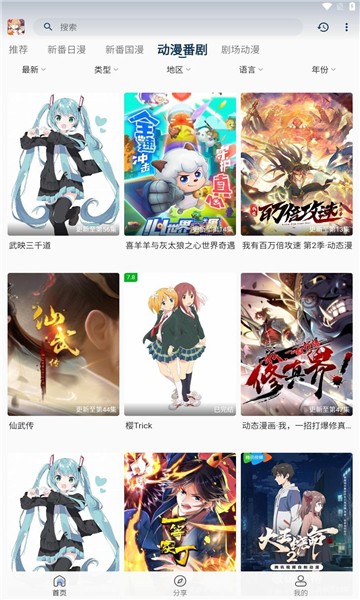Expand the 语言 filter dropdown
The width and height of the screenshot is (360, 600).
[251, 70]
